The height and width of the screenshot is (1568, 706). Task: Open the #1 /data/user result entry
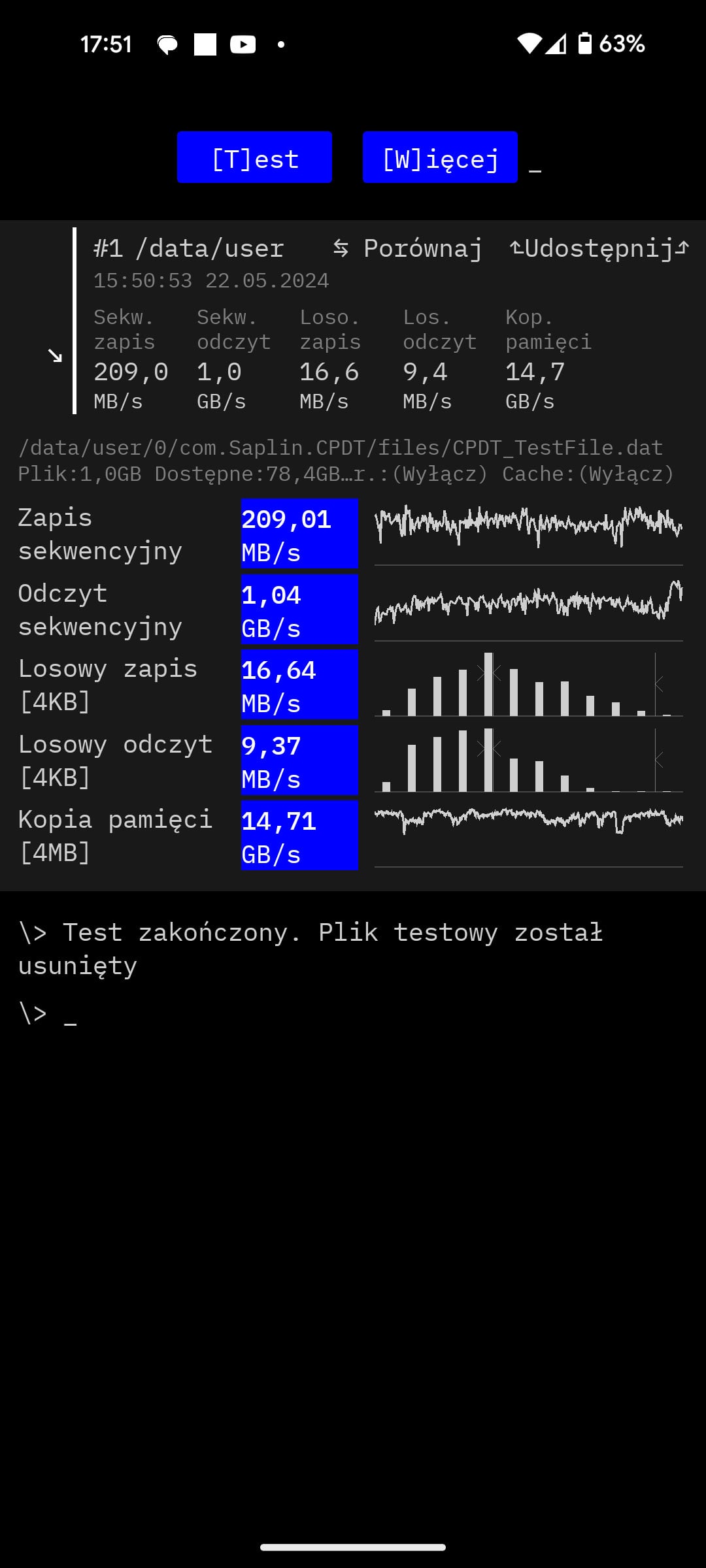189,248
